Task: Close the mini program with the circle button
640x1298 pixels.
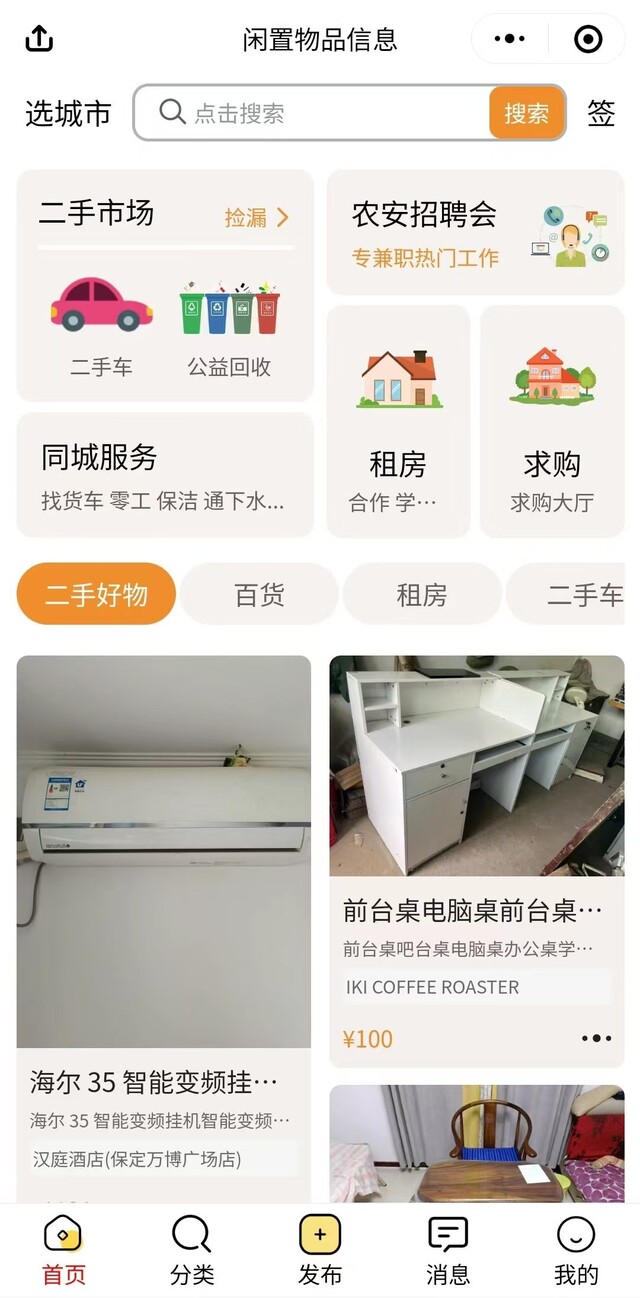Action: point(588,39)
